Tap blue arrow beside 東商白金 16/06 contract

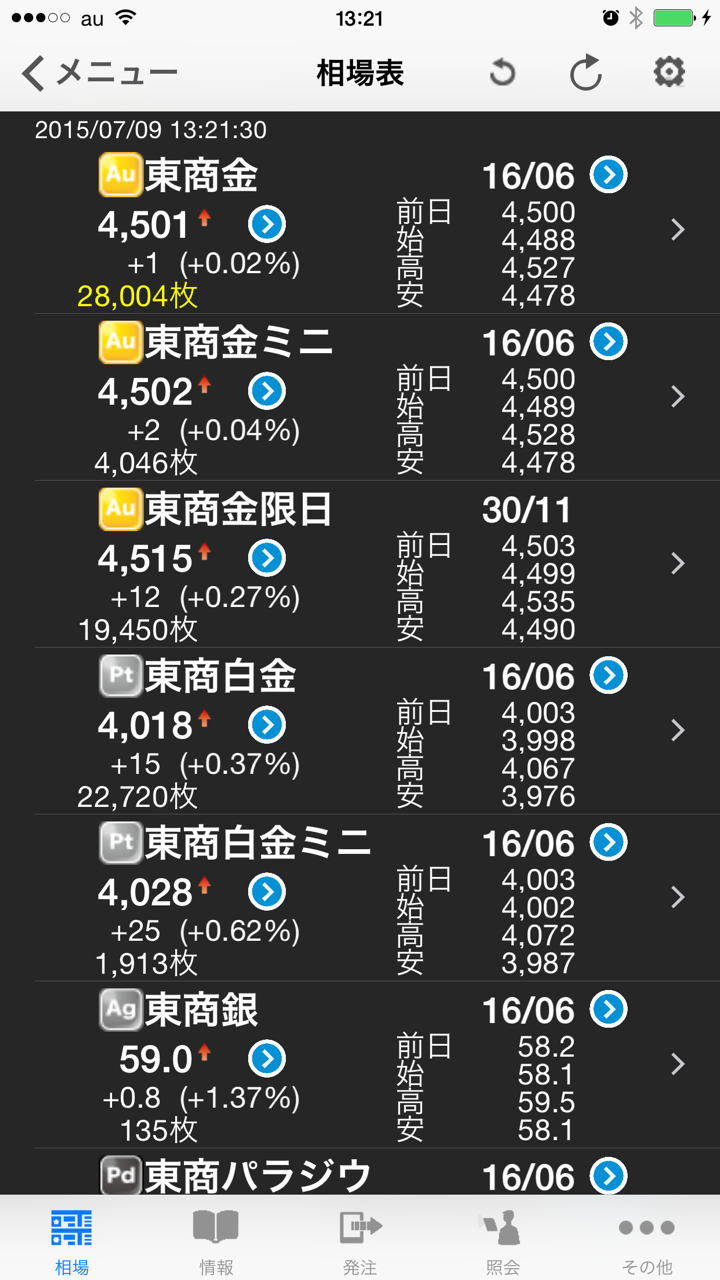tap(608, 676)
